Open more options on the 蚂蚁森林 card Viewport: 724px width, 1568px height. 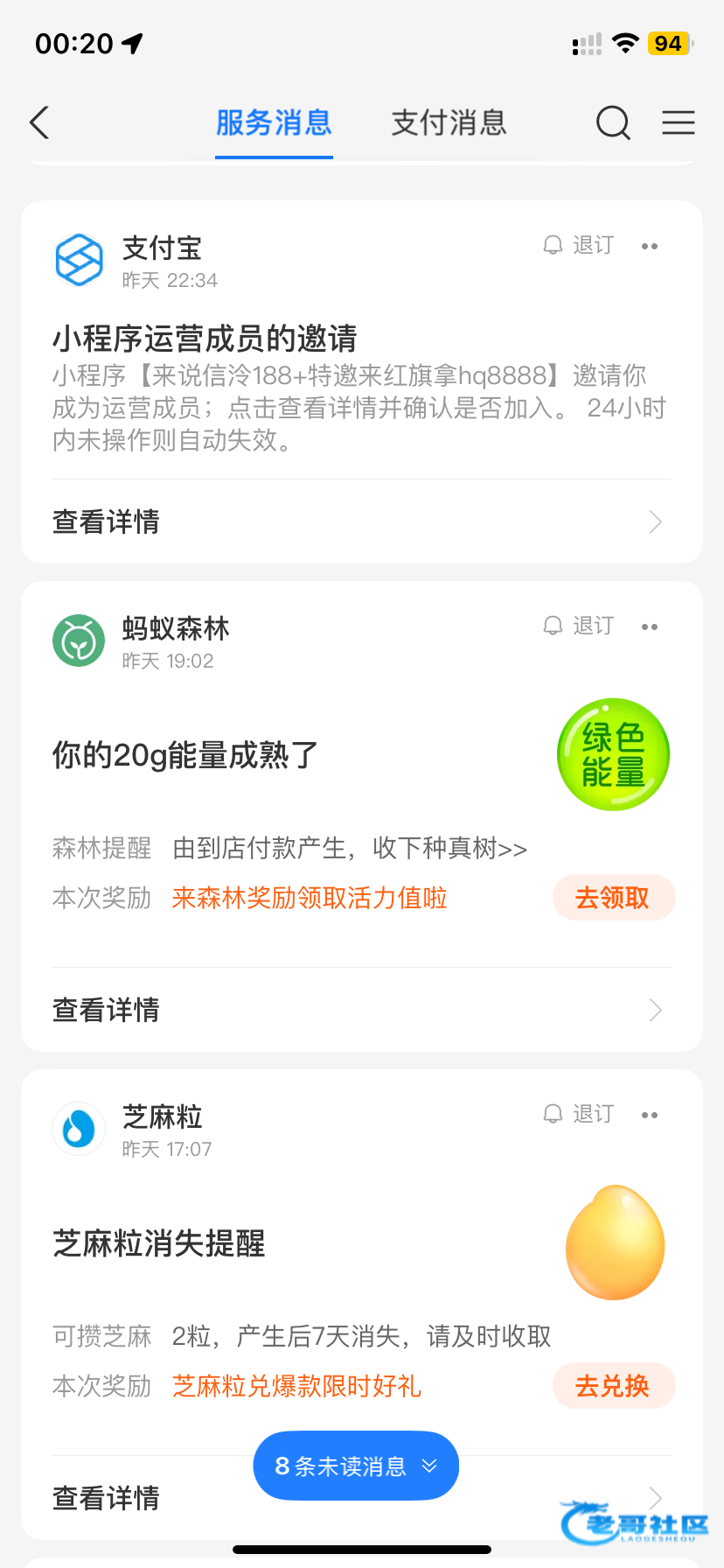tap(650, 627)
